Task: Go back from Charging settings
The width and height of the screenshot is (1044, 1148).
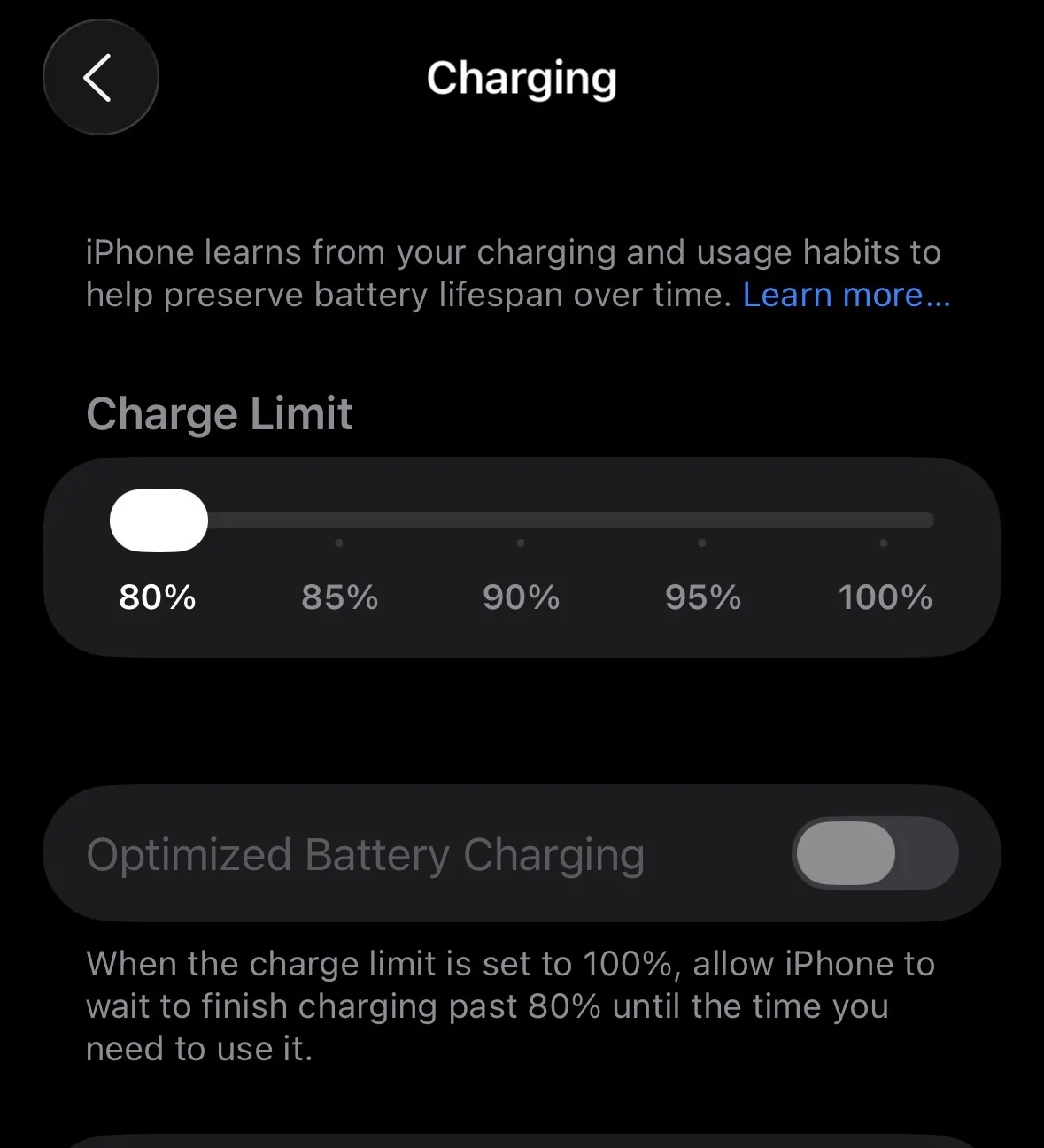Action: [100, 78]
